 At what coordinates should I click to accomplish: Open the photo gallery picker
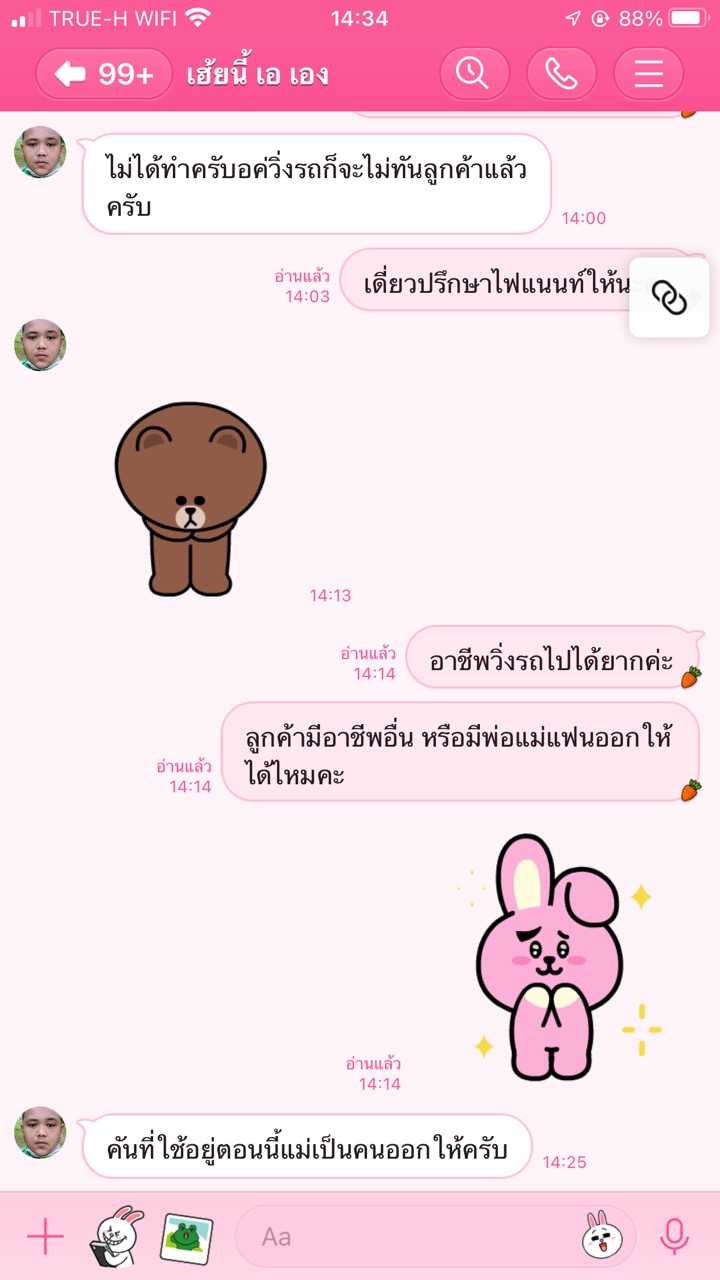(187, 1237)
